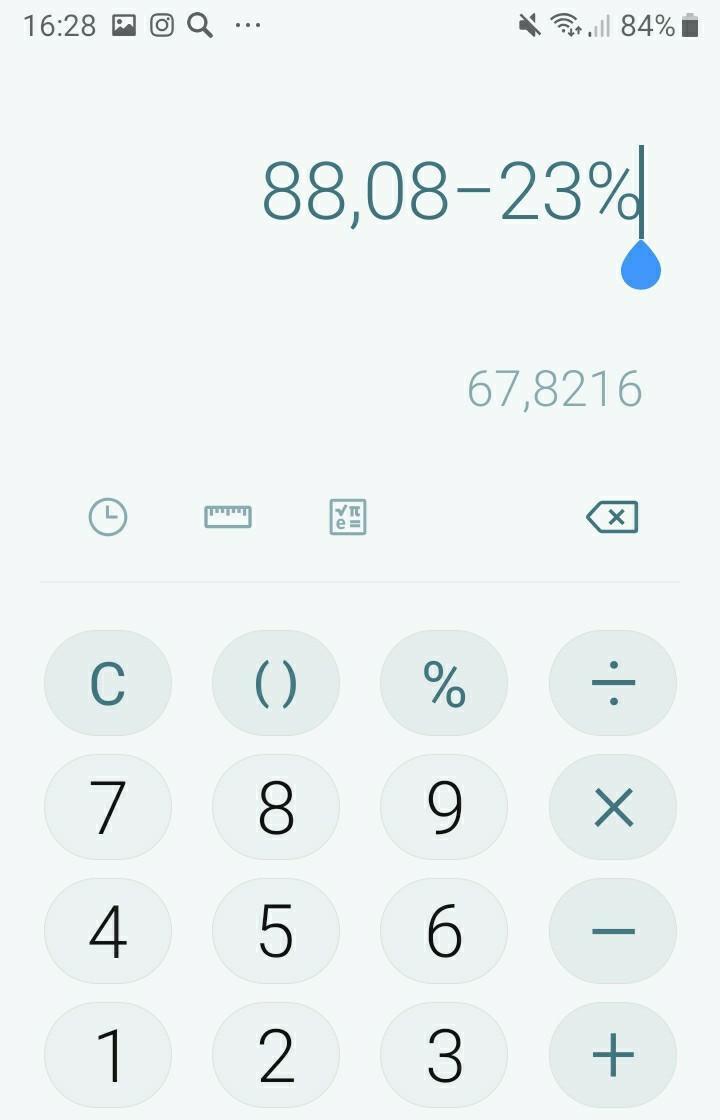The height and width of the screenshot is (1120, 720).
Task: Insert parentheses in the expression
Action: click(x=276, y=684)
